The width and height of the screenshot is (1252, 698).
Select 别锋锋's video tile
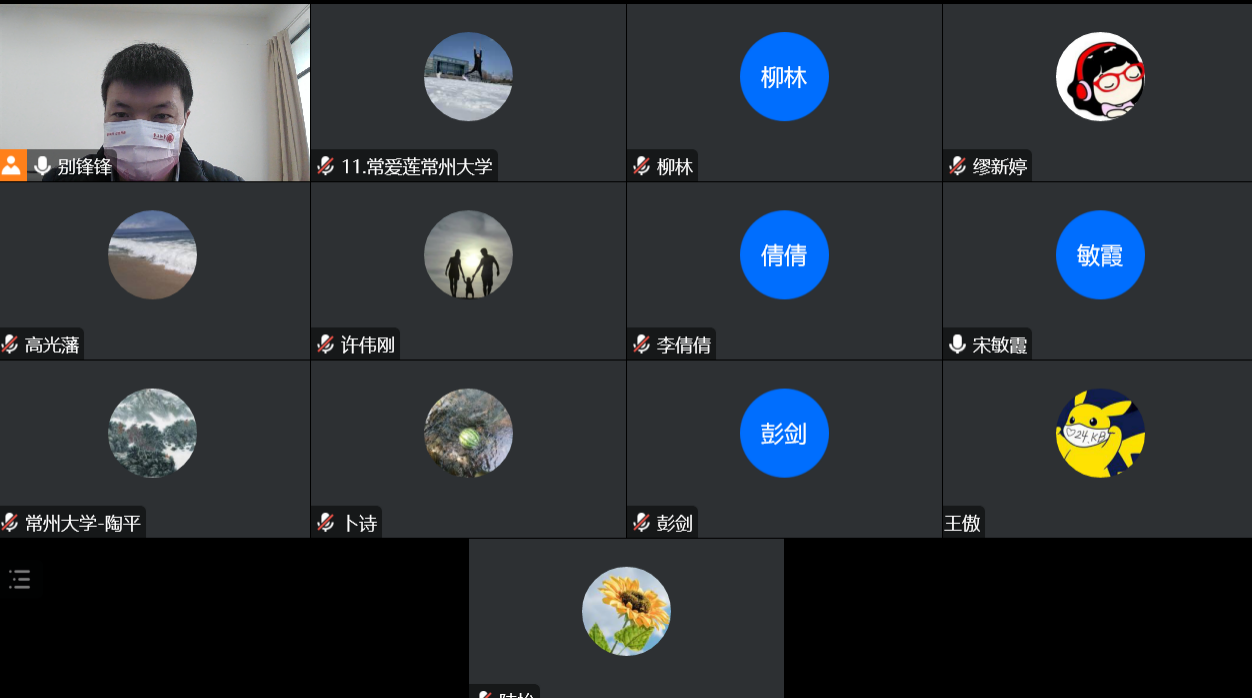(x=155, y=92)
